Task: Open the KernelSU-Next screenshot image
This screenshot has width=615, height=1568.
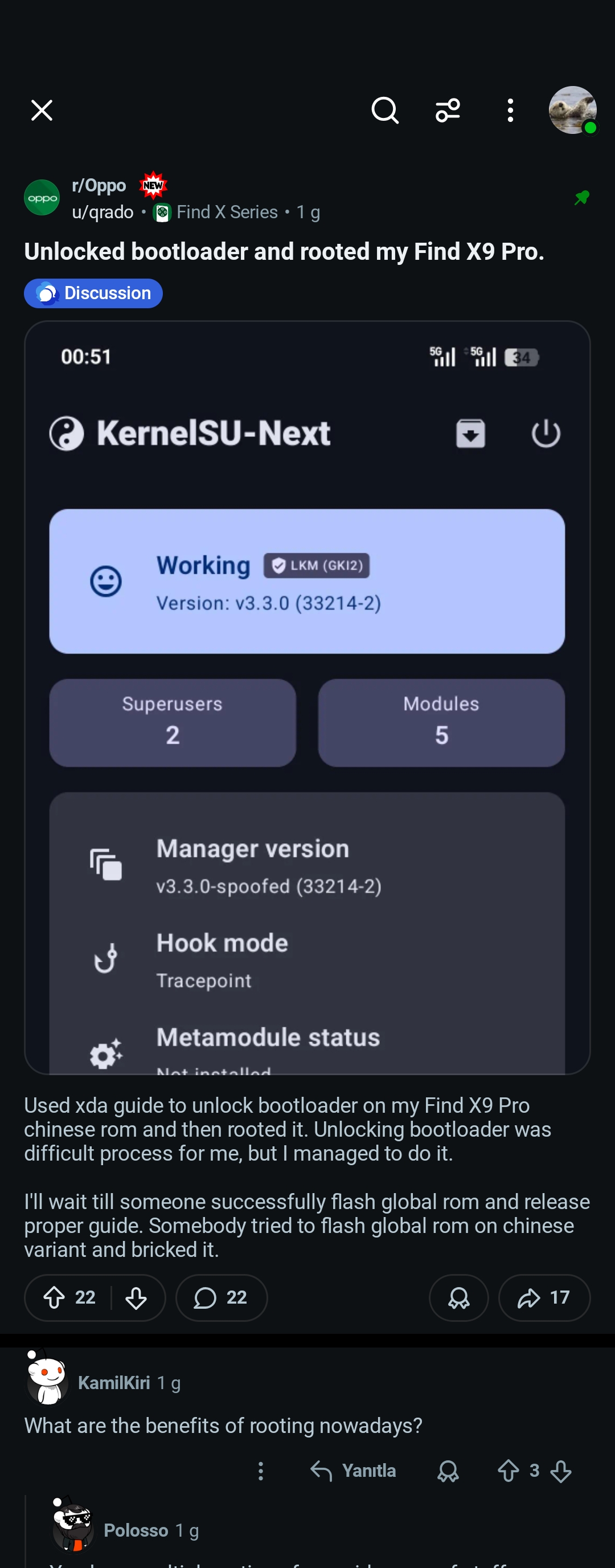Action: 307,697
